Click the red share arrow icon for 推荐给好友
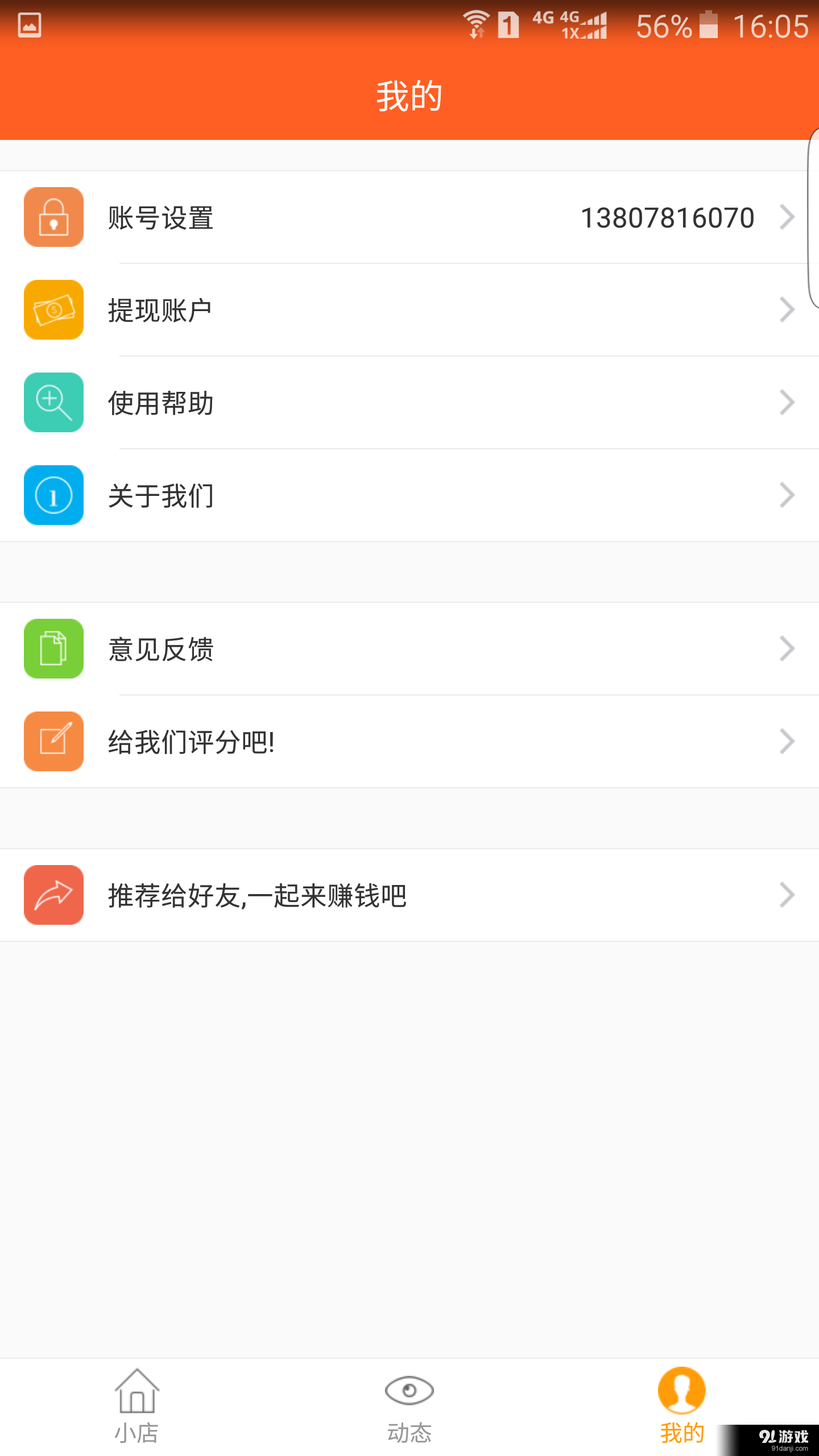The image size is (819, 1456). [53, 895]
